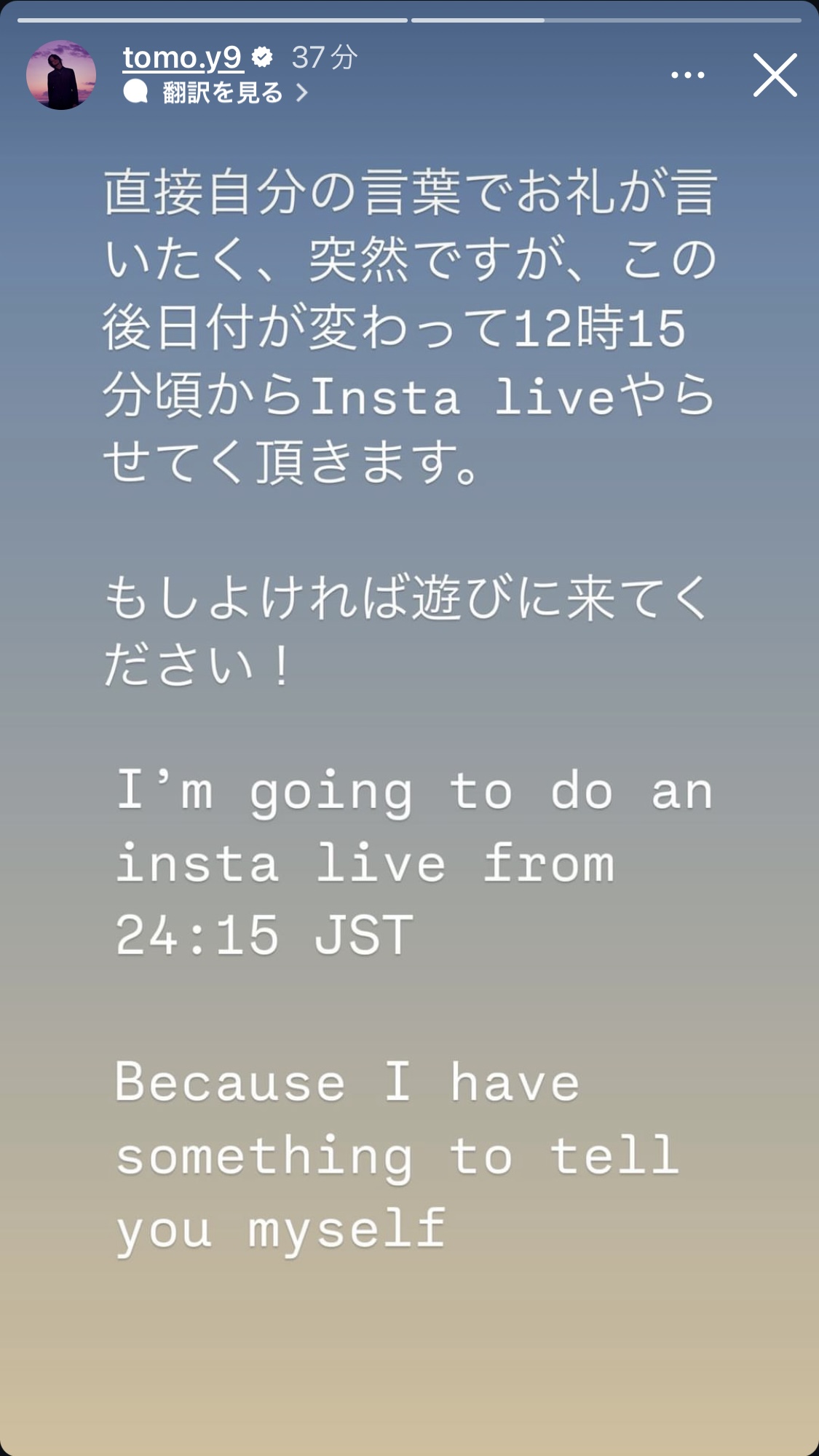819x1456 pixels.
Task: Open the three-dot more options menu
Action: click(688, 75)
